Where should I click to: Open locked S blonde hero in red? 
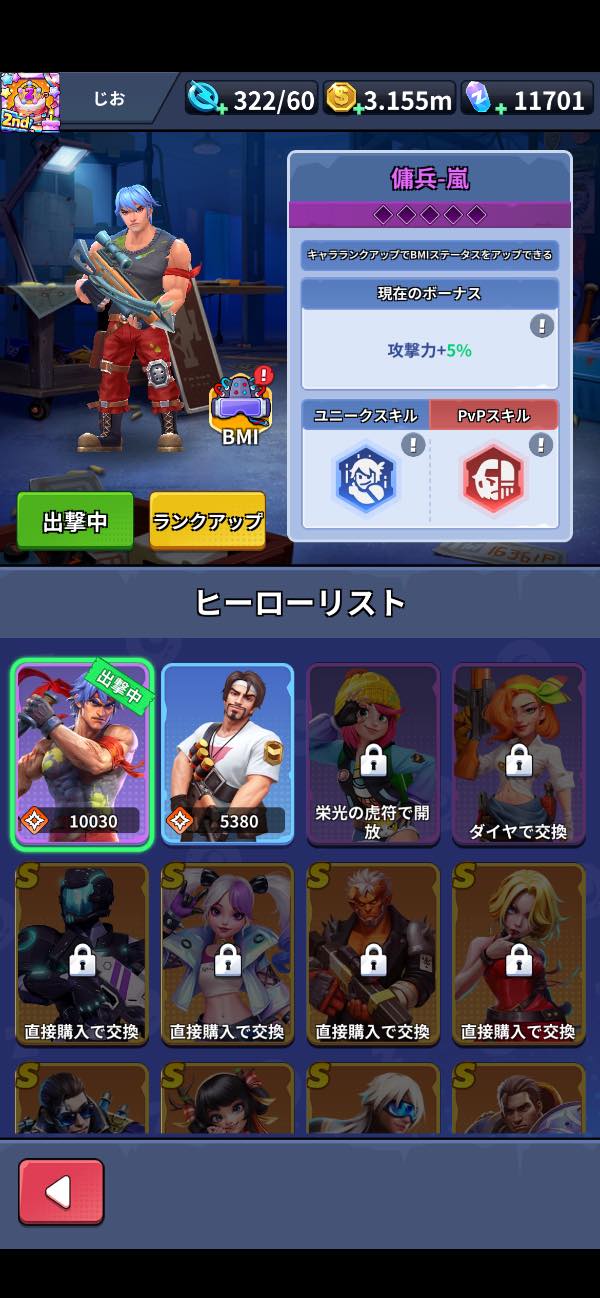click(518, 955)
